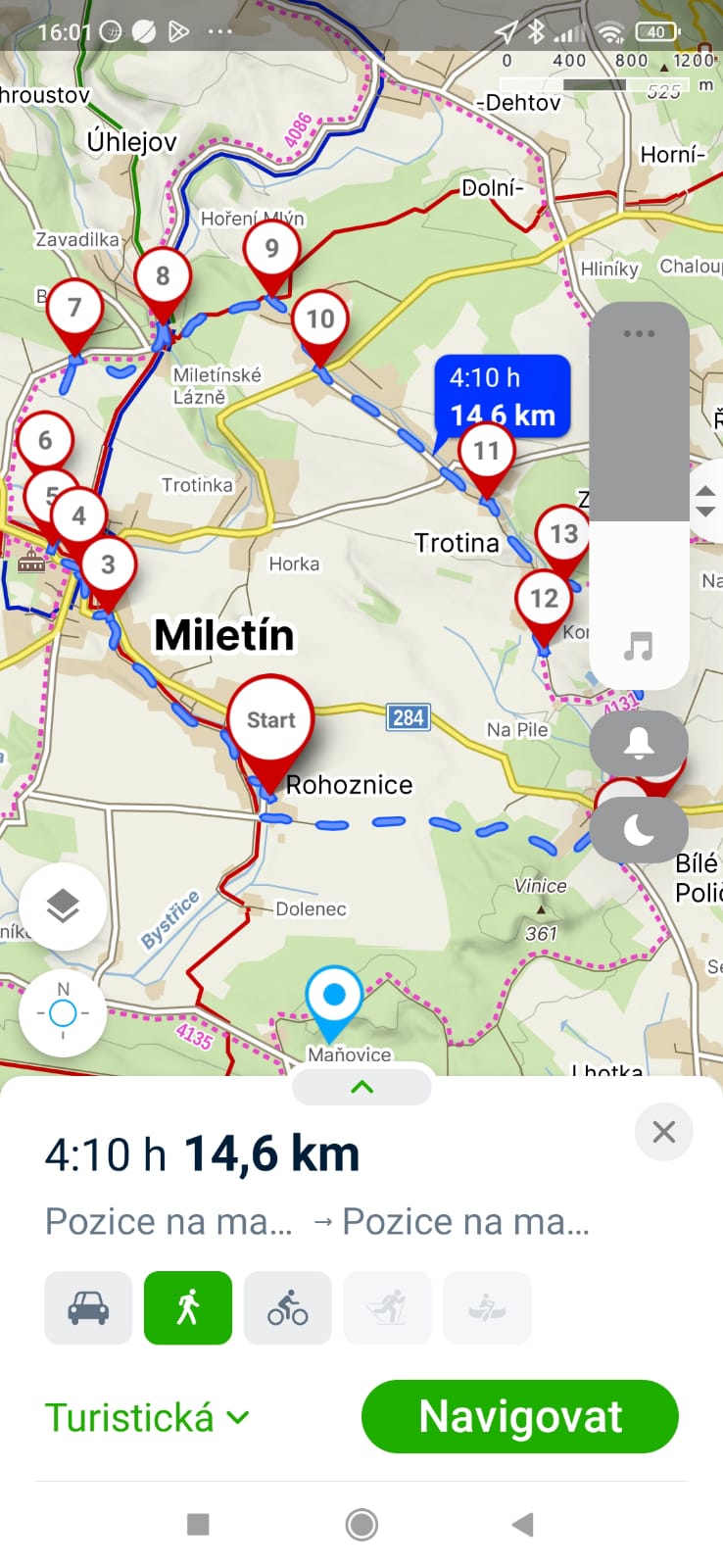The image size is (723, 1568).
Task: Select waypoint 11 on the route
Action: 487,453
